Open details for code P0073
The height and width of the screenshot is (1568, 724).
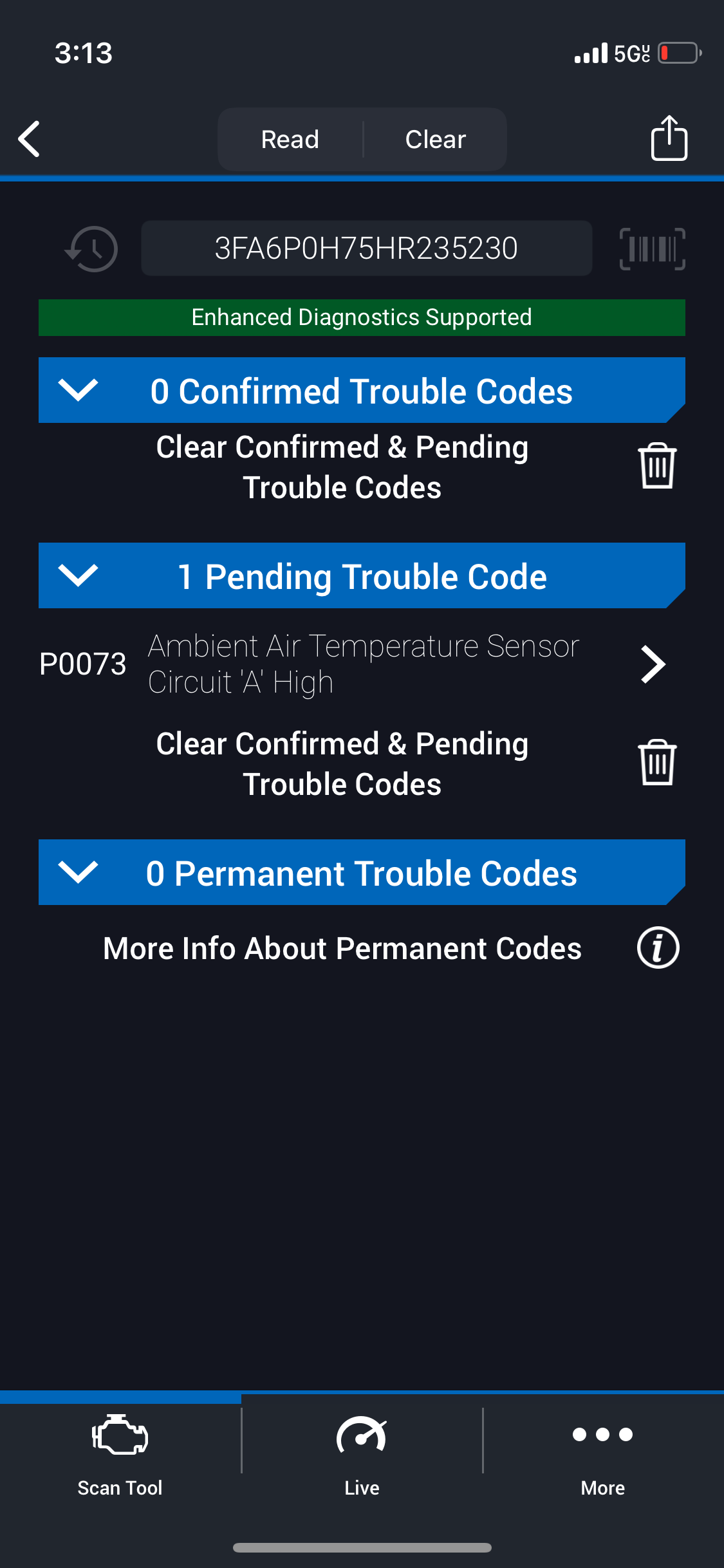point(653,664)
